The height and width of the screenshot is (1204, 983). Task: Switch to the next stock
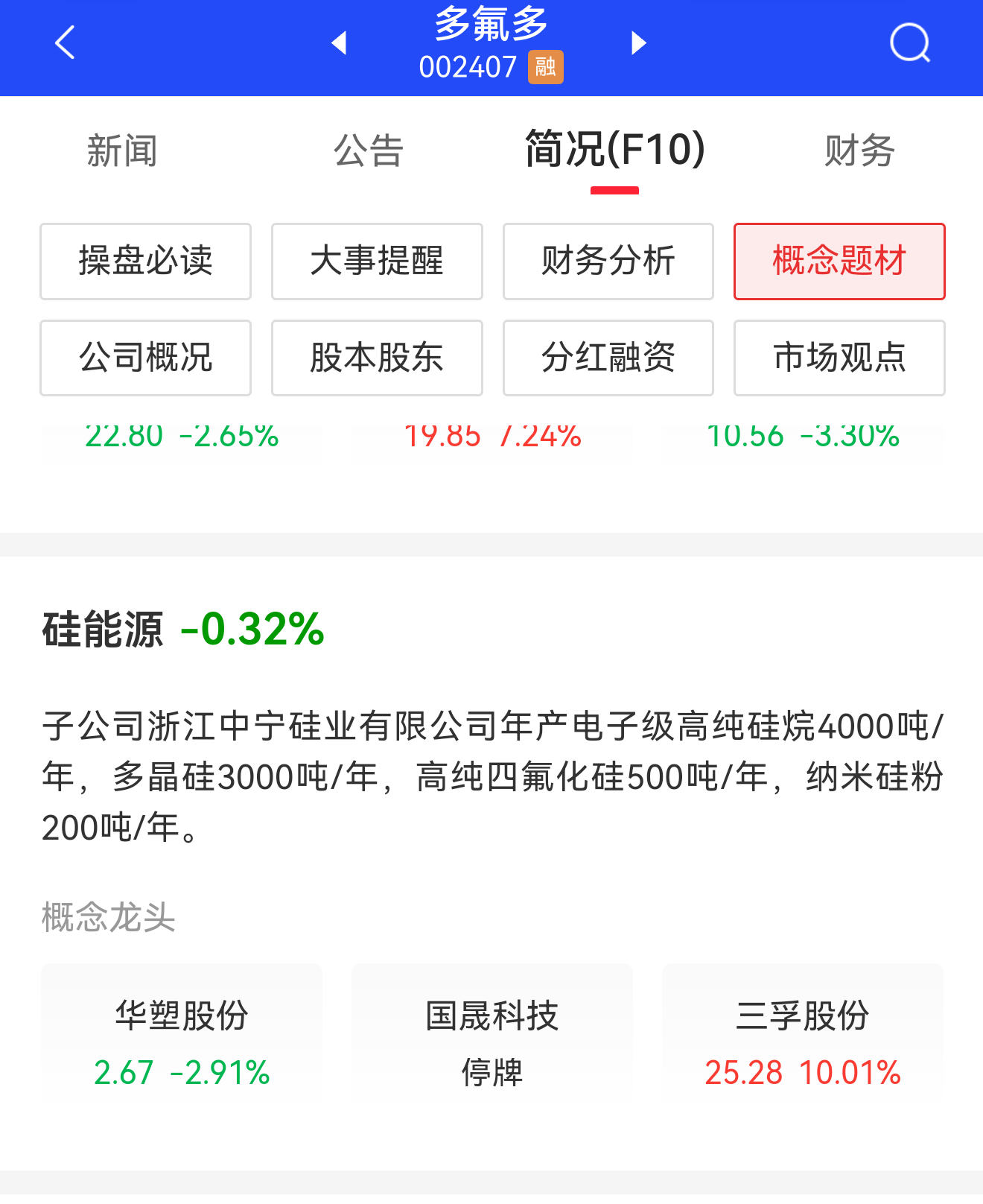(x=638, y=43)
